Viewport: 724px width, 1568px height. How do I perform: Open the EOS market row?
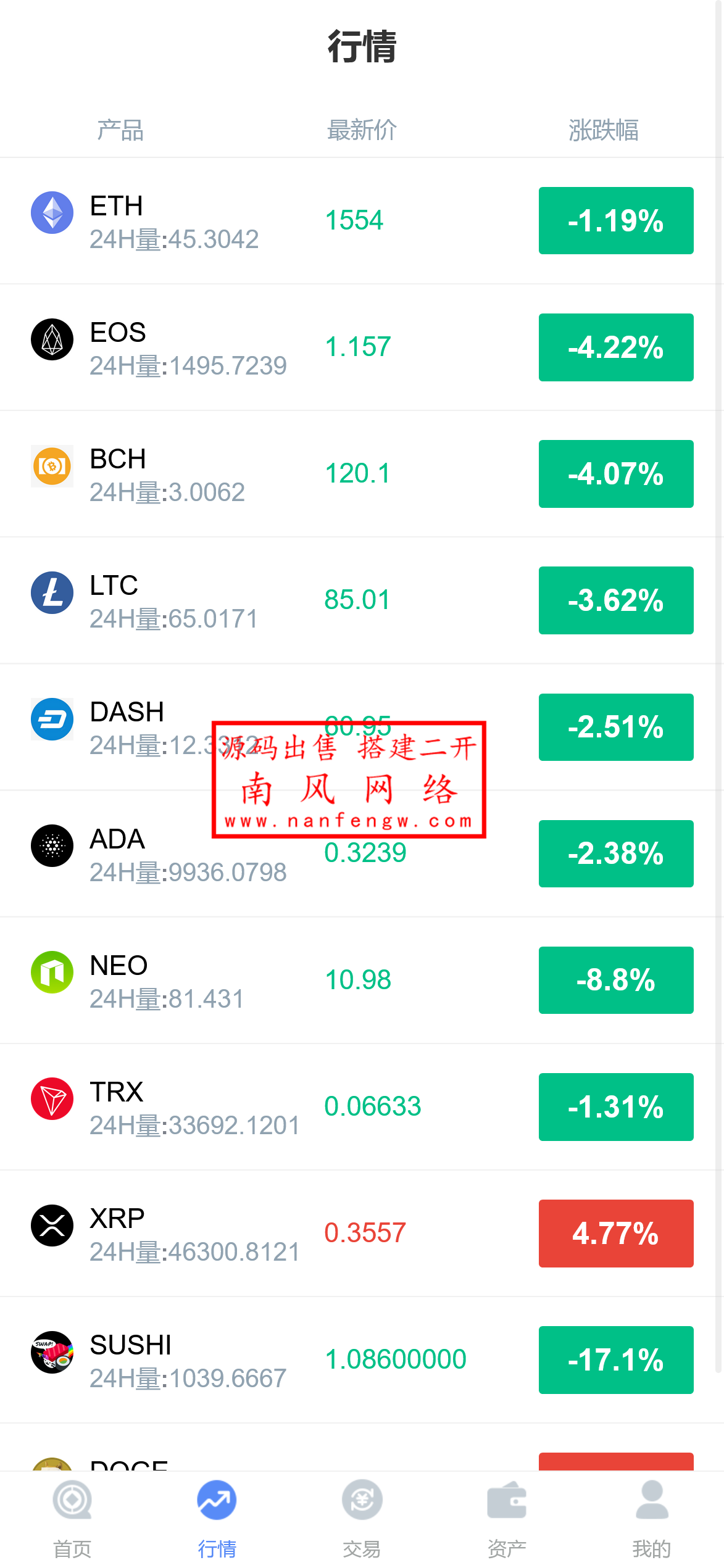point(362,347)
